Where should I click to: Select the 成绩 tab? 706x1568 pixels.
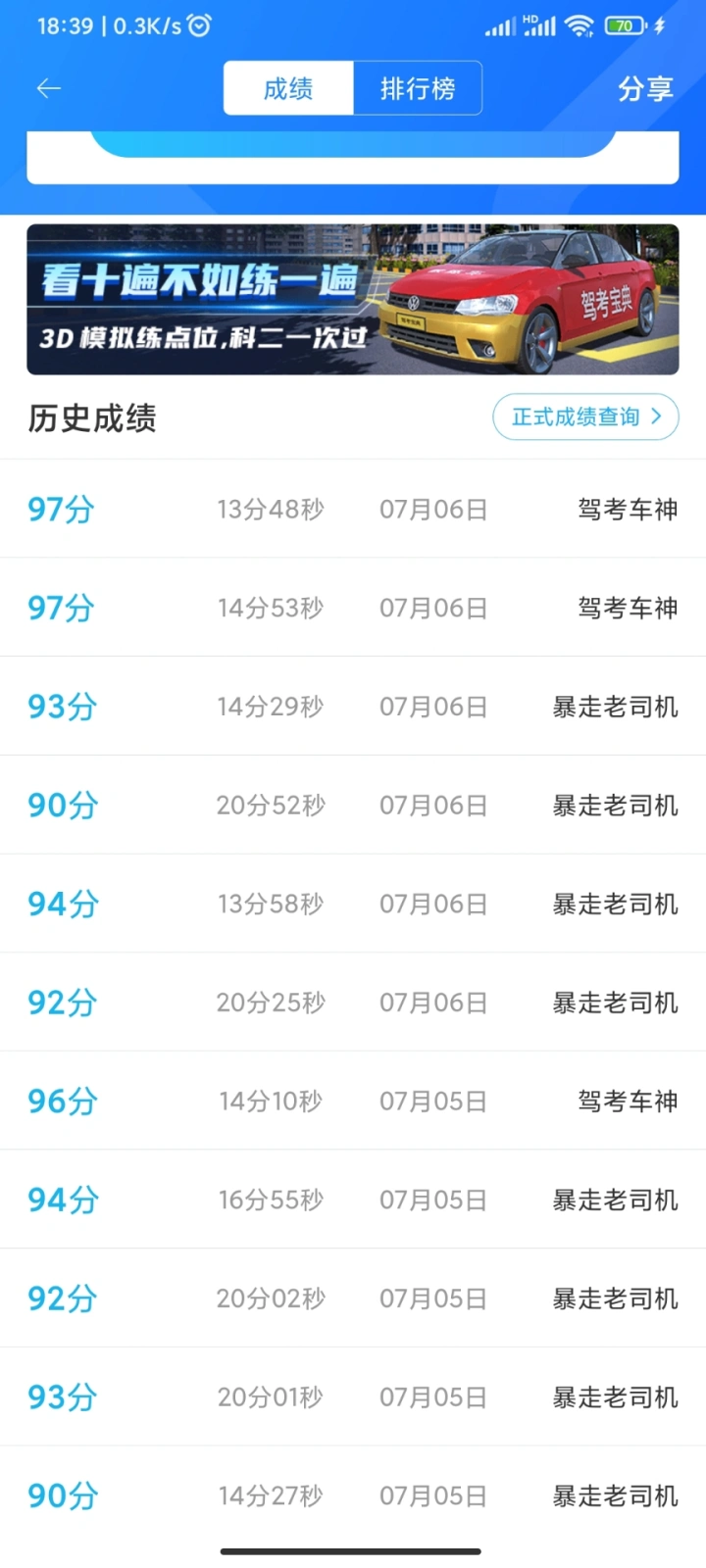click(x=288, y=88)
